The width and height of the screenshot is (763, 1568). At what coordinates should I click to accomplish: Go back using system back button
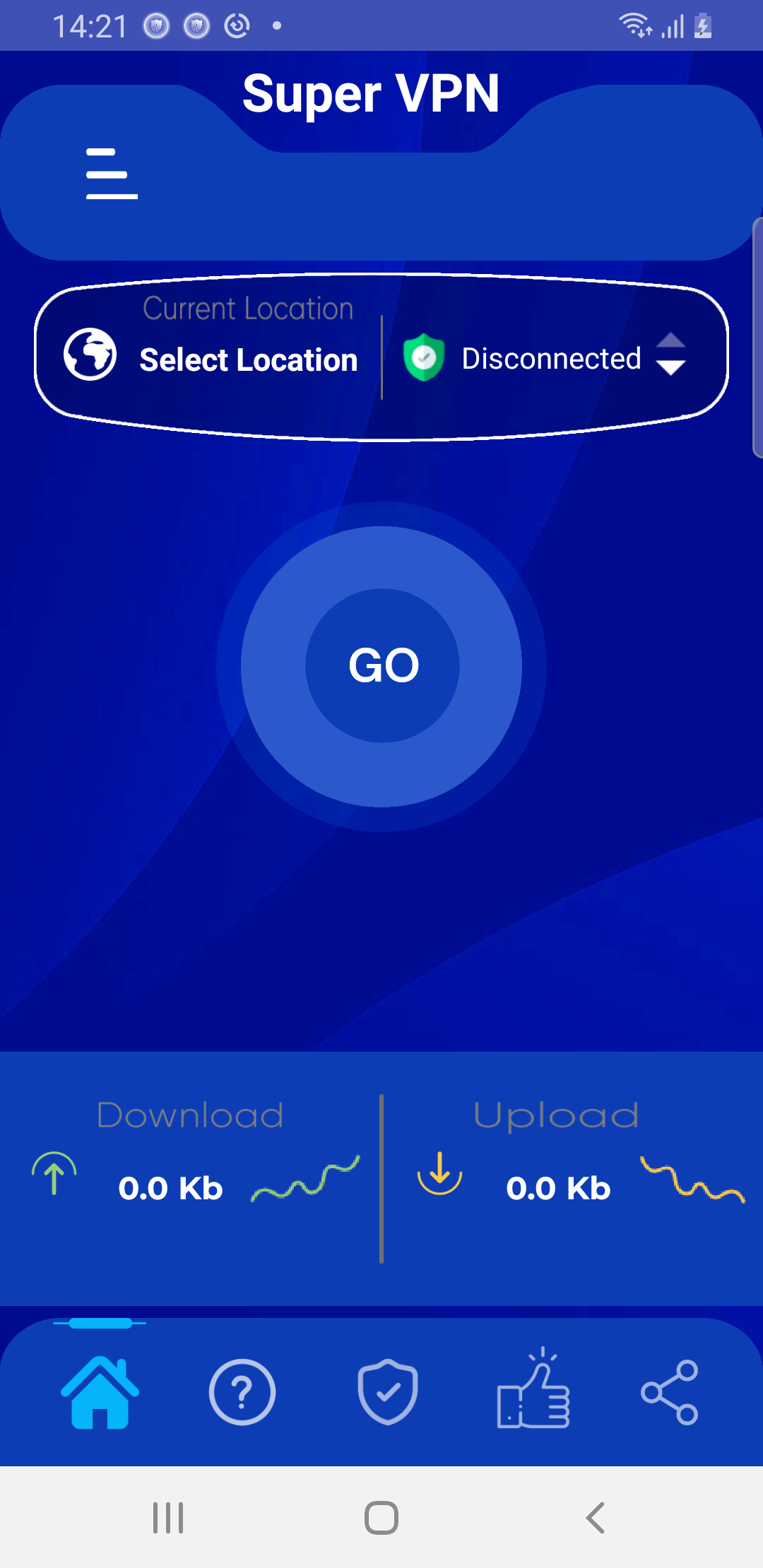tap(596, 1517)
